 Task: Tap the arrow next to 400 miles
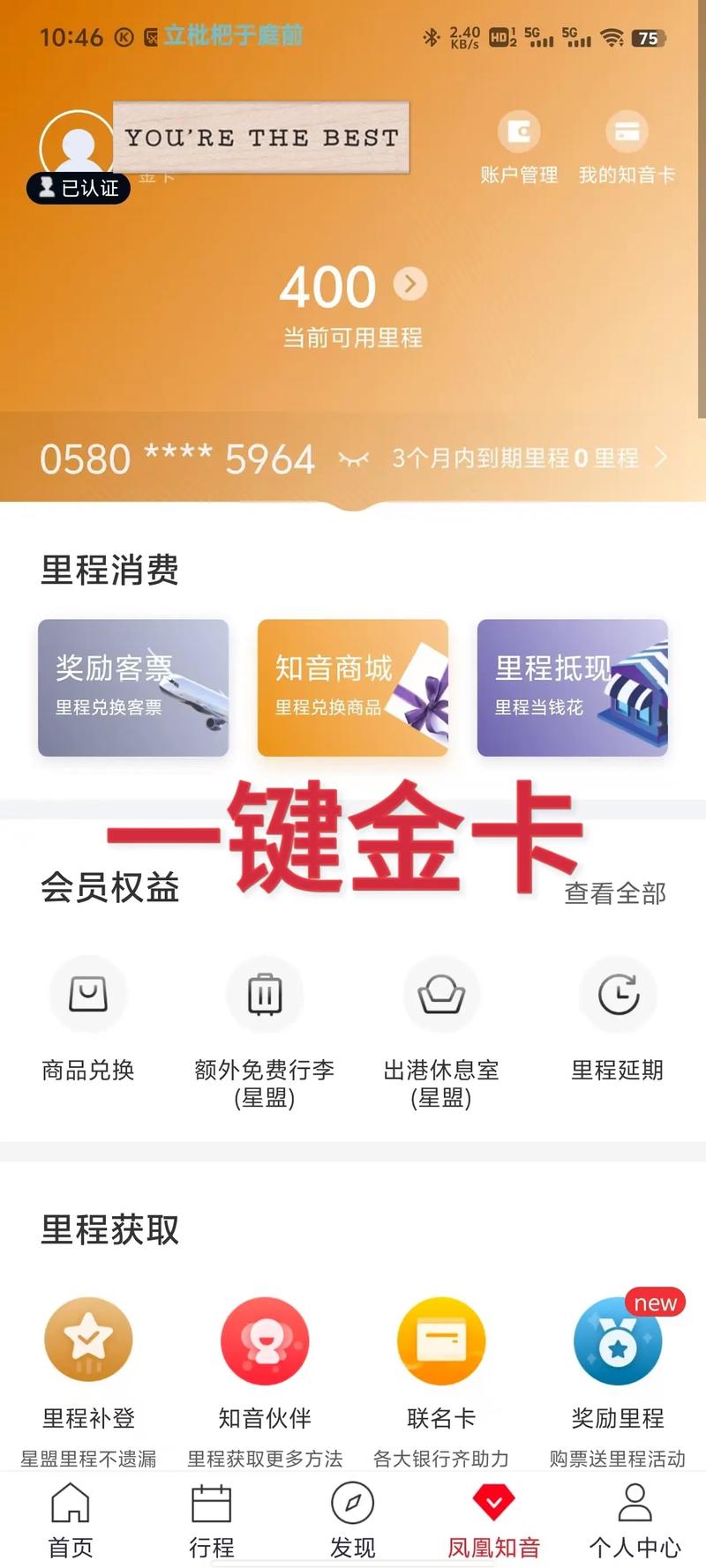pyautogui.click(x=409, y=283)
